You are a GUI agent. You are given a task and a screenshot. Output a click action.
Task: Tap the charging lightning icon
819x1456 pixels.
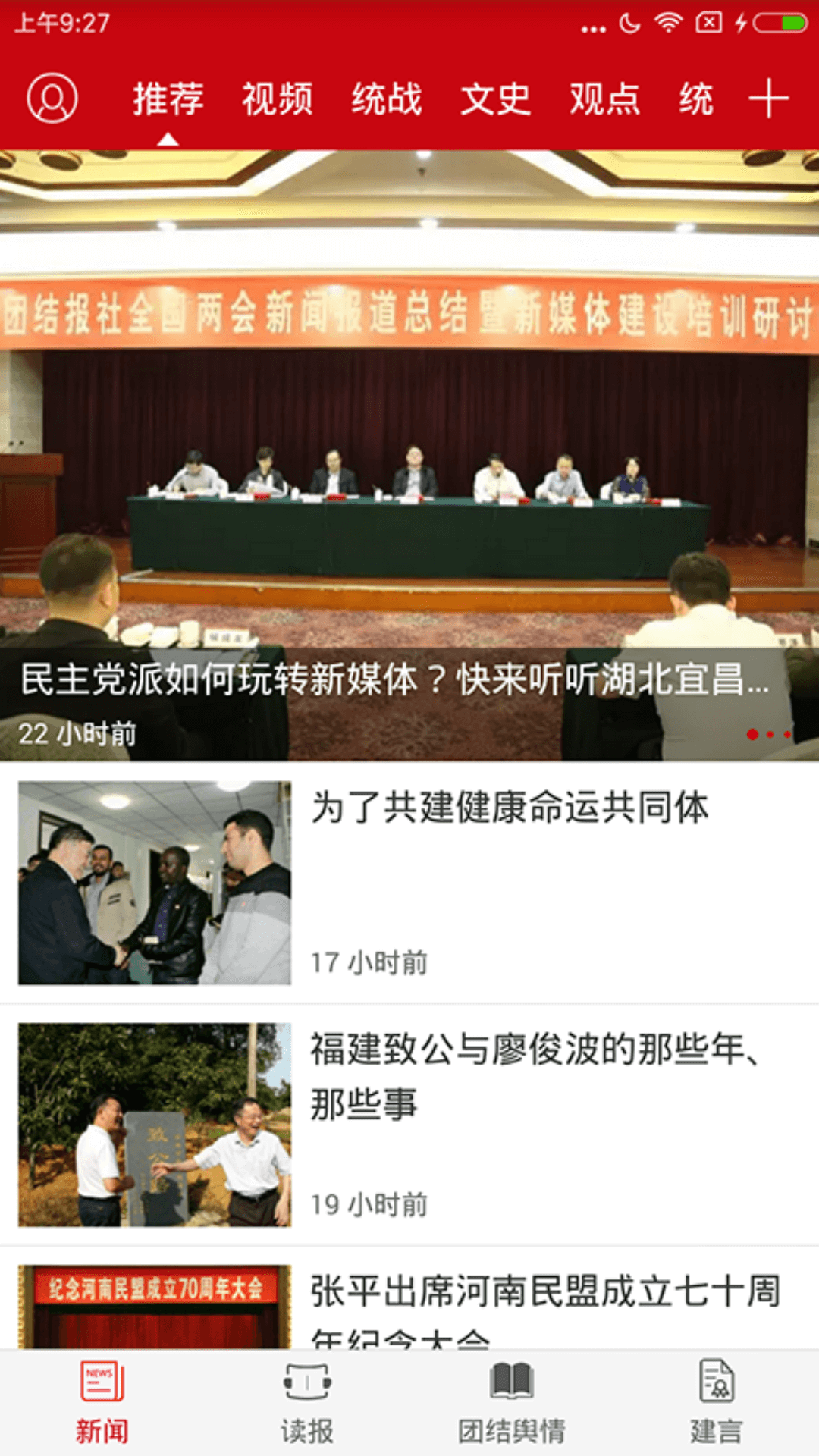742,22
